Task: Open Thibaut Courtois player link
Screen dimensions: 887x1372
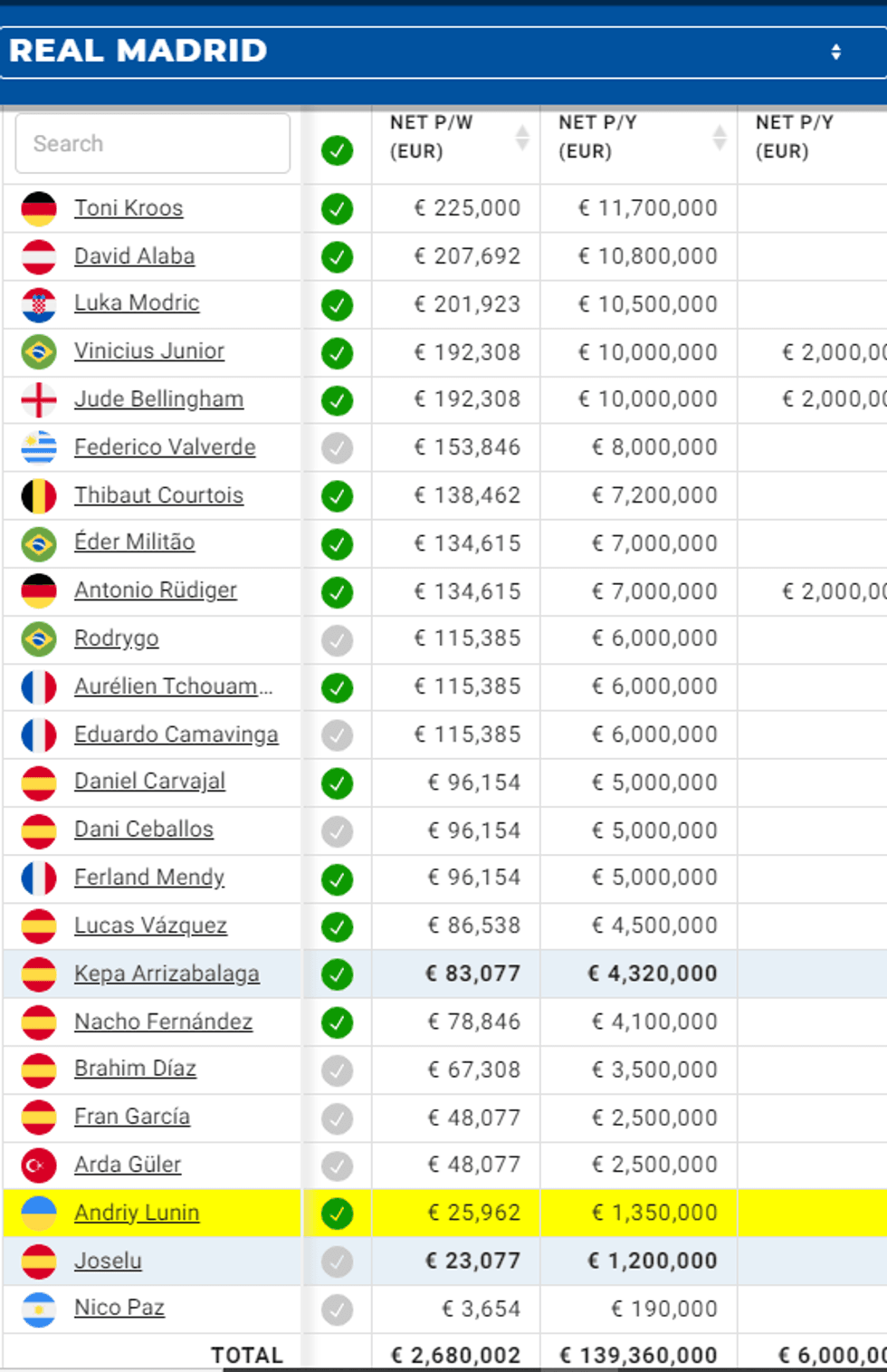Action: (158, 495)
